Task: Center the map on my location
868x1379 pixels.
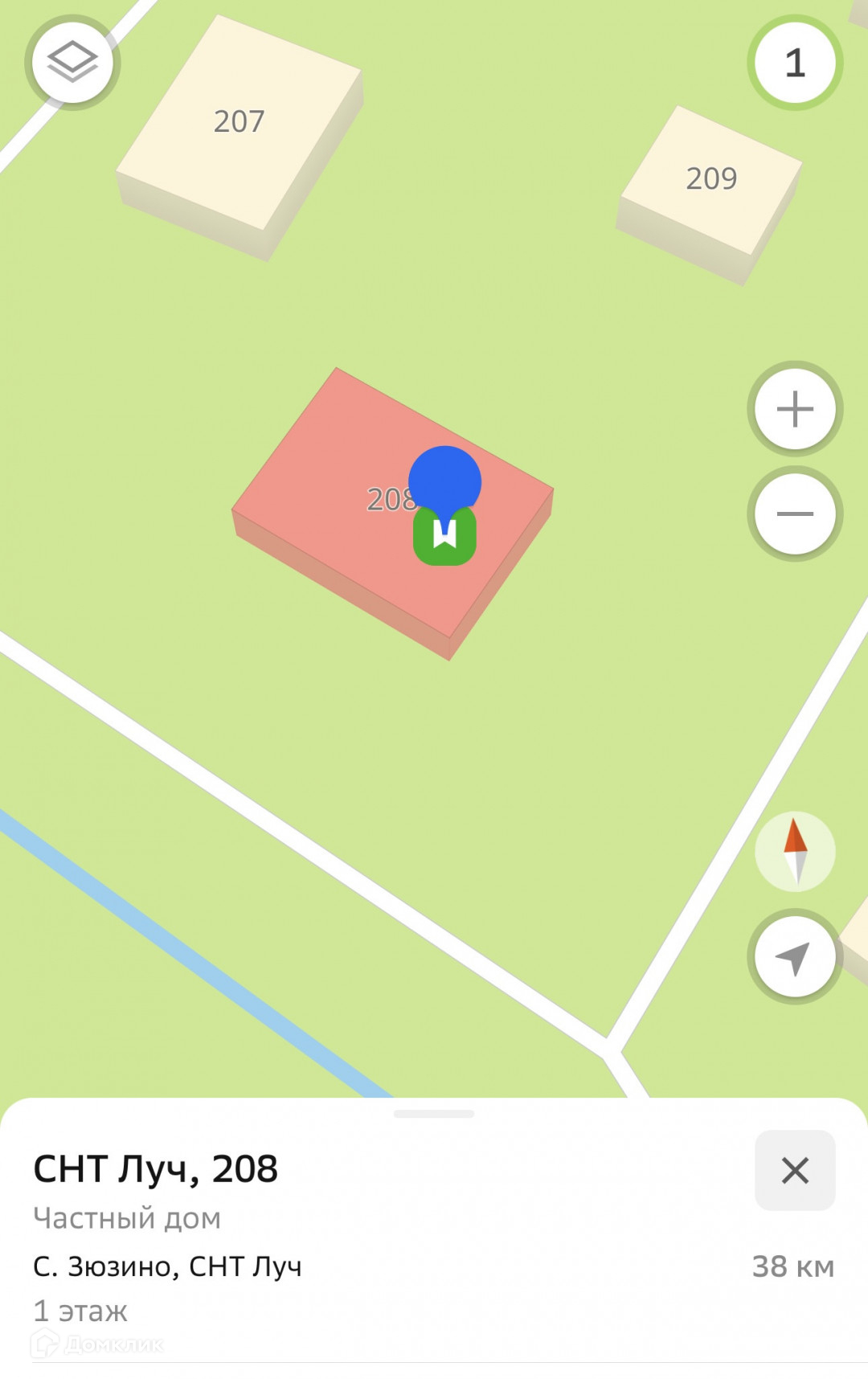Action: [794, 957]
